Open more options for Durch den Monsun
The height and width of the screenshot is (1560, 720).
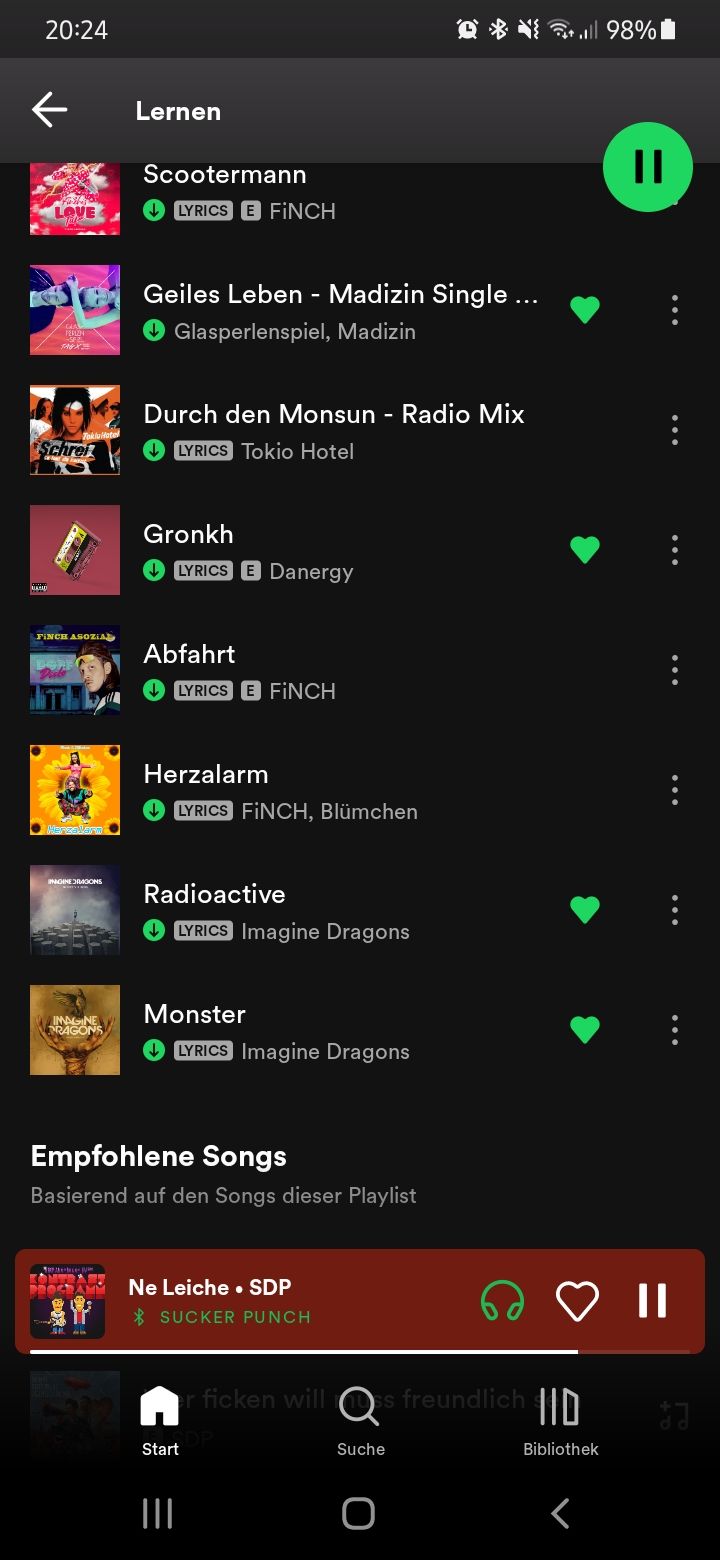click(x=675, y=430)
